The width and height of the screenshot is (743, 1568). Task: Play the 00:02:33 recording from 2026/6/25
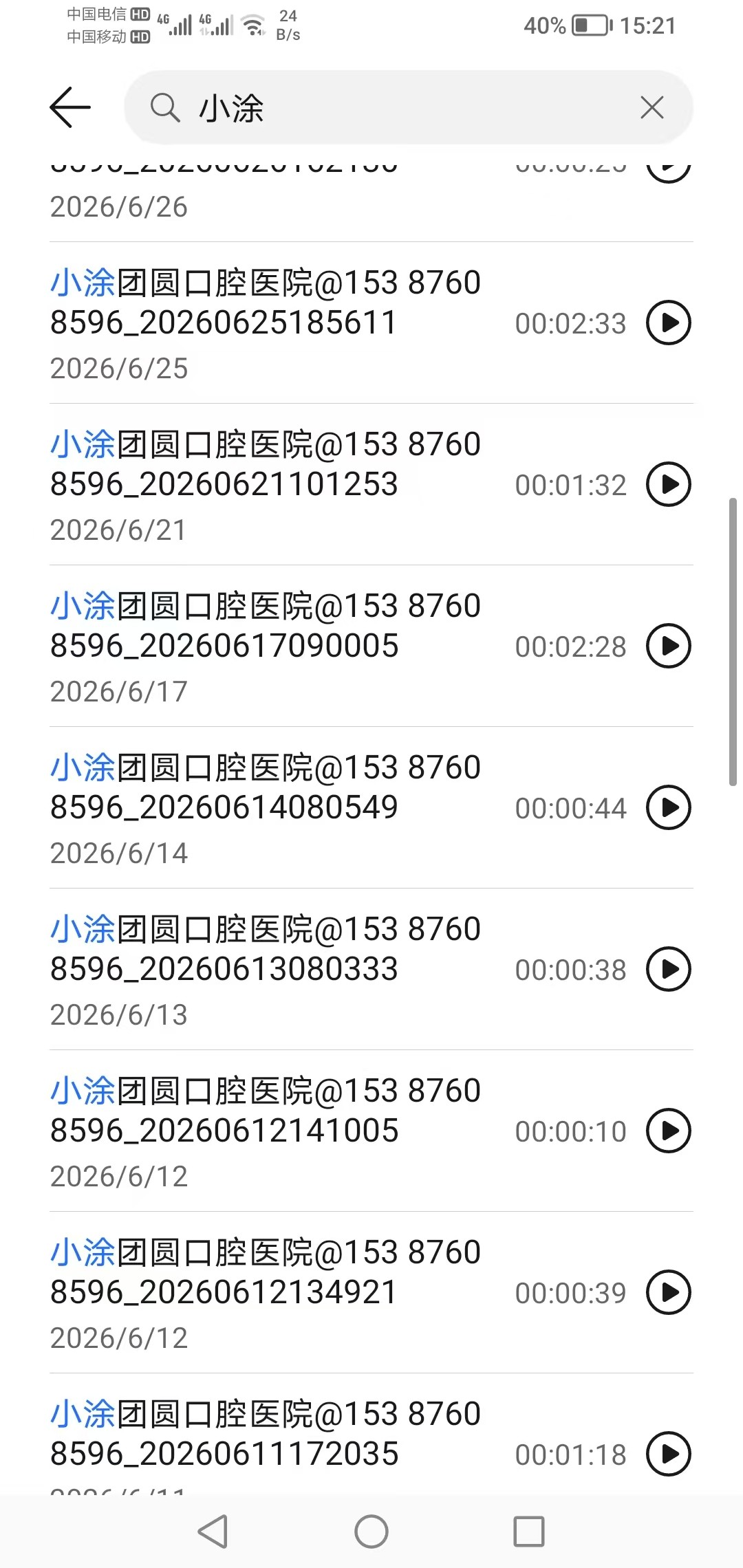point(669,323)
